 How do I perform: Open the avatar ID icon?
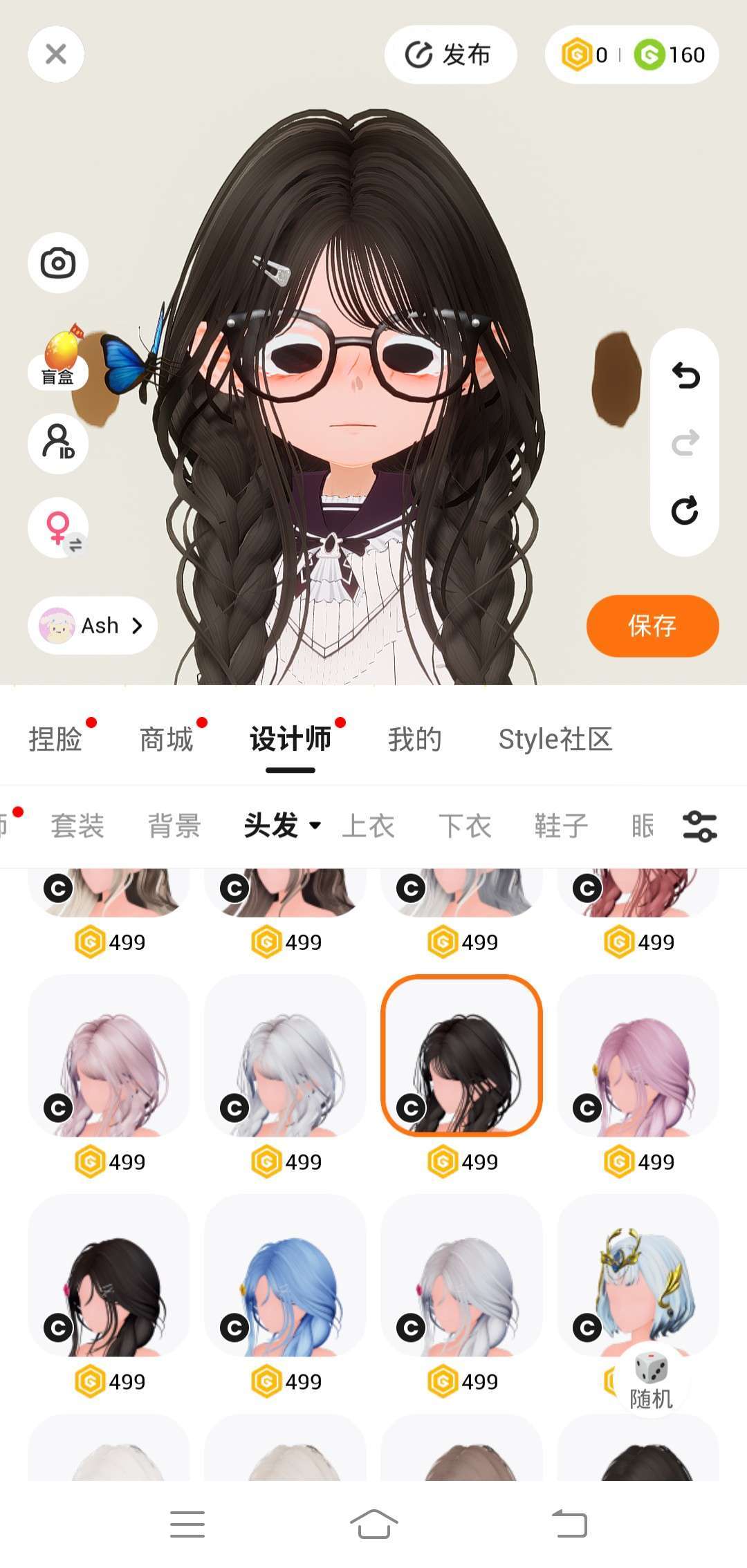[58, 442]
